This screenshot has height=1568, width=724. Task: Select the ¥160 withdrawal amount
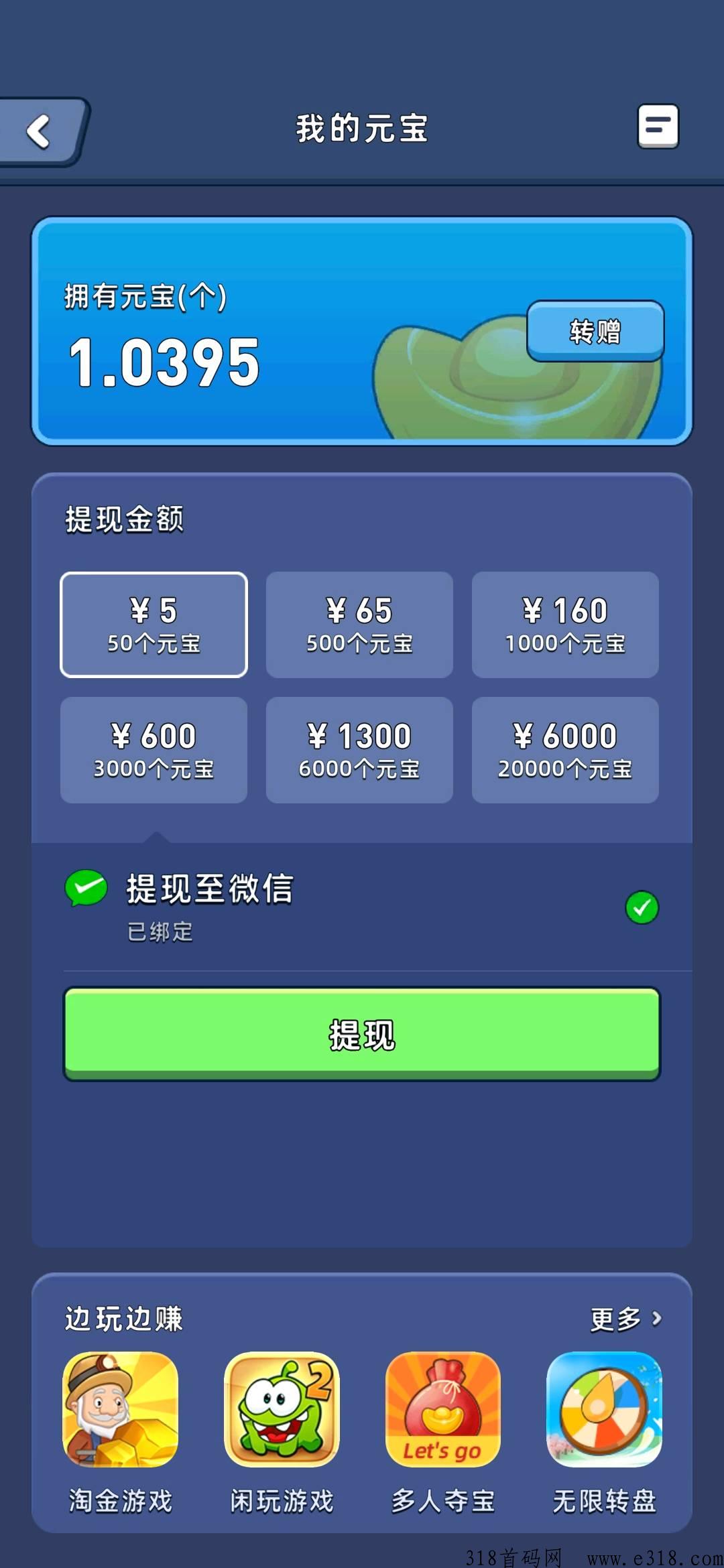pos(565,625)
